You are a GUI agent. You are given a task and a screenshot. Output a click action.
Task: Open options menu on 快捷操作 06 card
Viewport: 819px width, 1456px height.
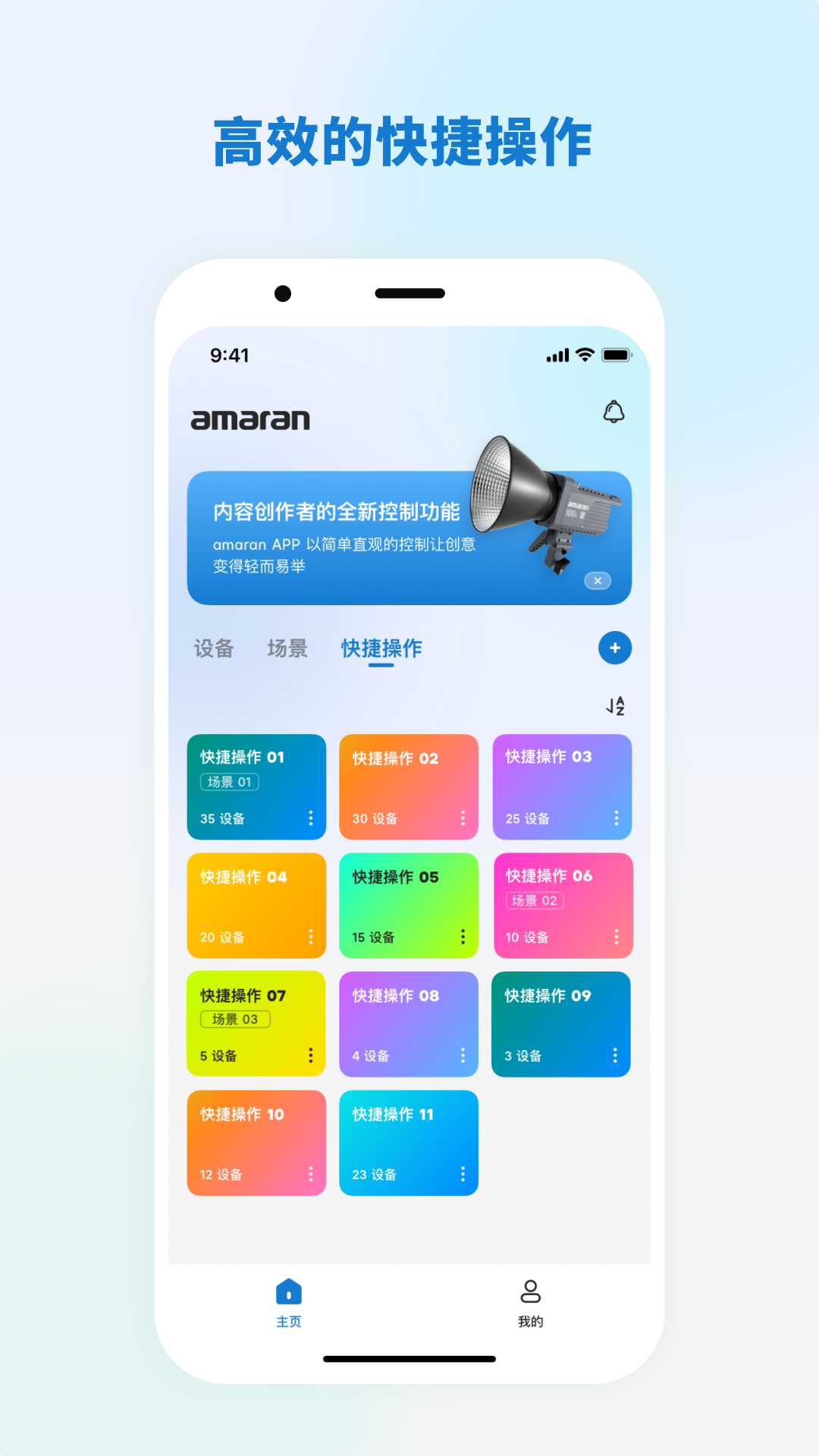click(616, 937)
